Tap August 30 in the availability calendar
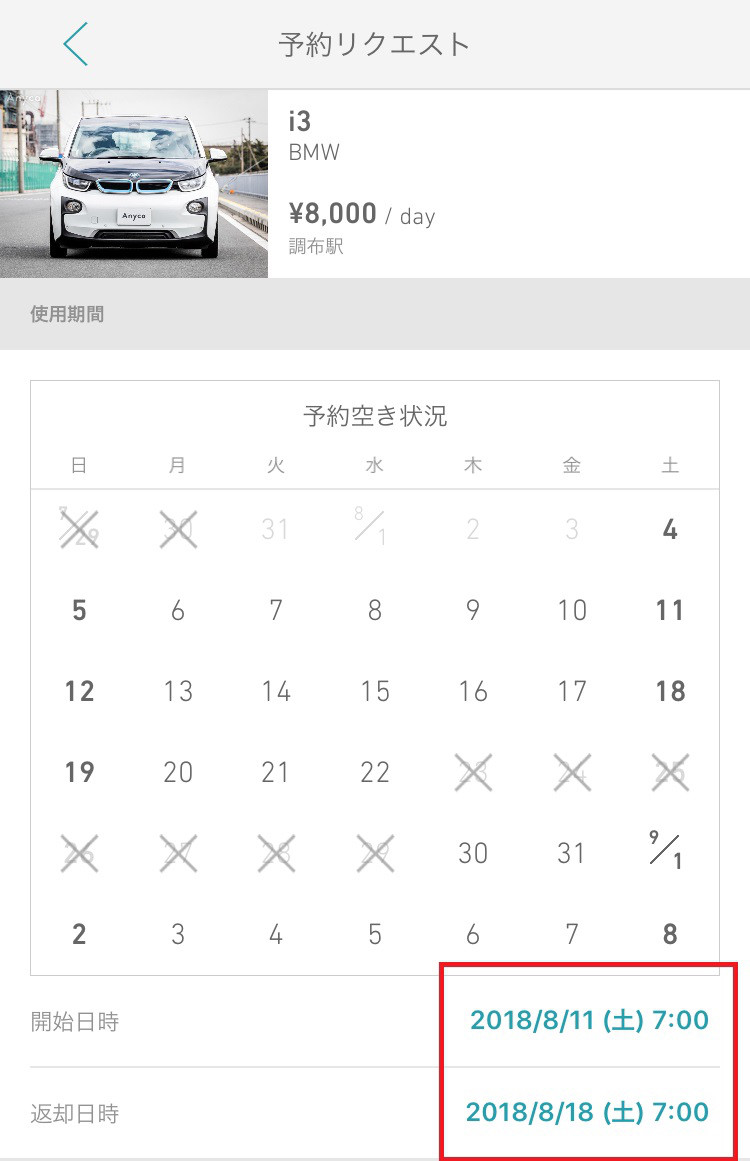The width and height of the screenshot is (750, 1161). [x=472, y=853]
